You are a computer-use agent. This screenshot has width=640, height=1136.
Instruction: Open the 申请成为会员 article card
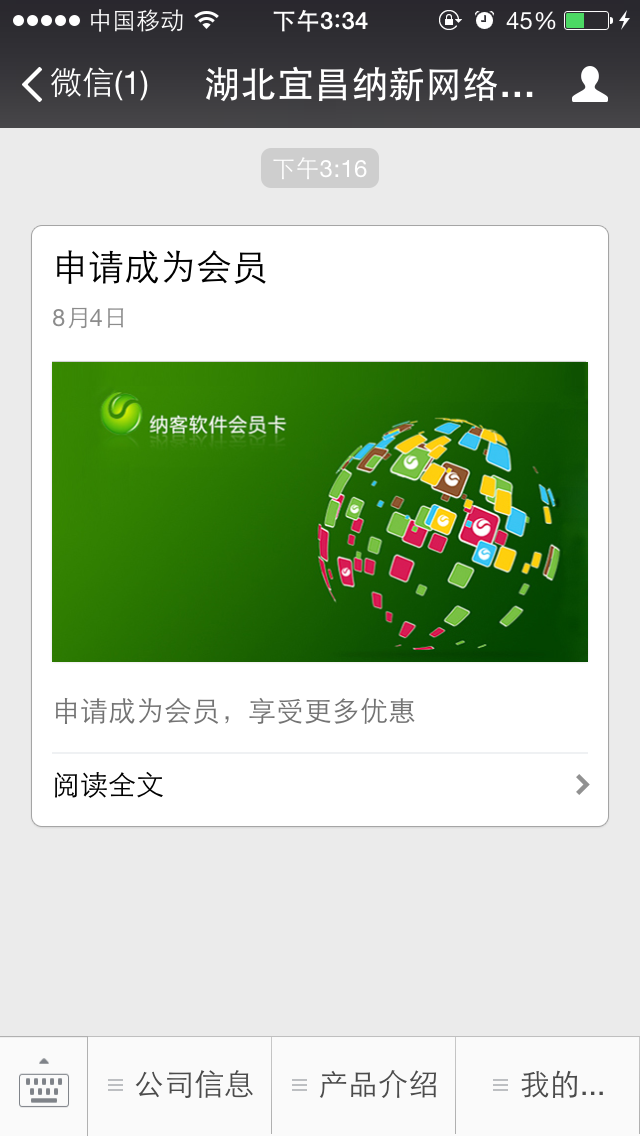click(x=319, y=510)
